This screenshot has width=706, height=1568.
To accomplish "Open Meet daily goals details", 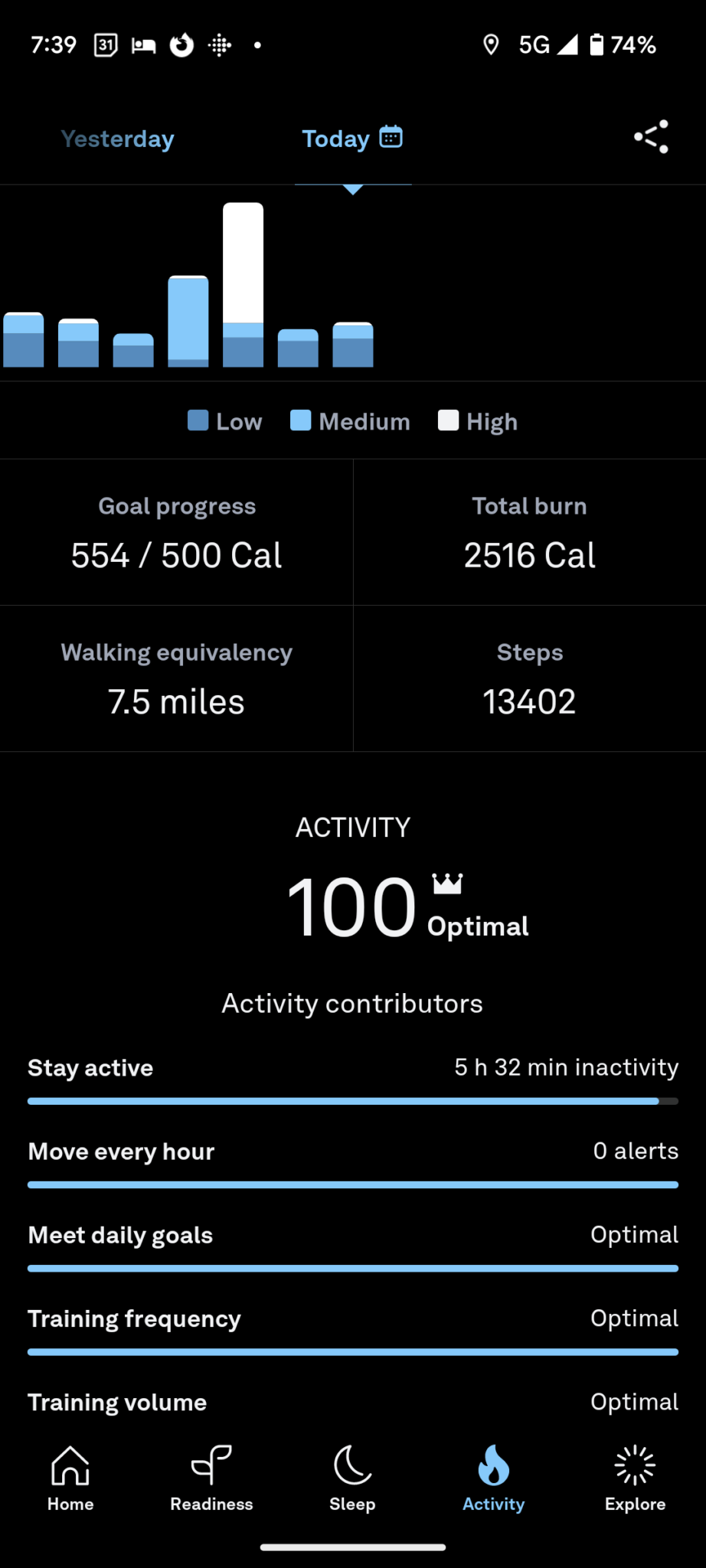I will [352, 1235].
